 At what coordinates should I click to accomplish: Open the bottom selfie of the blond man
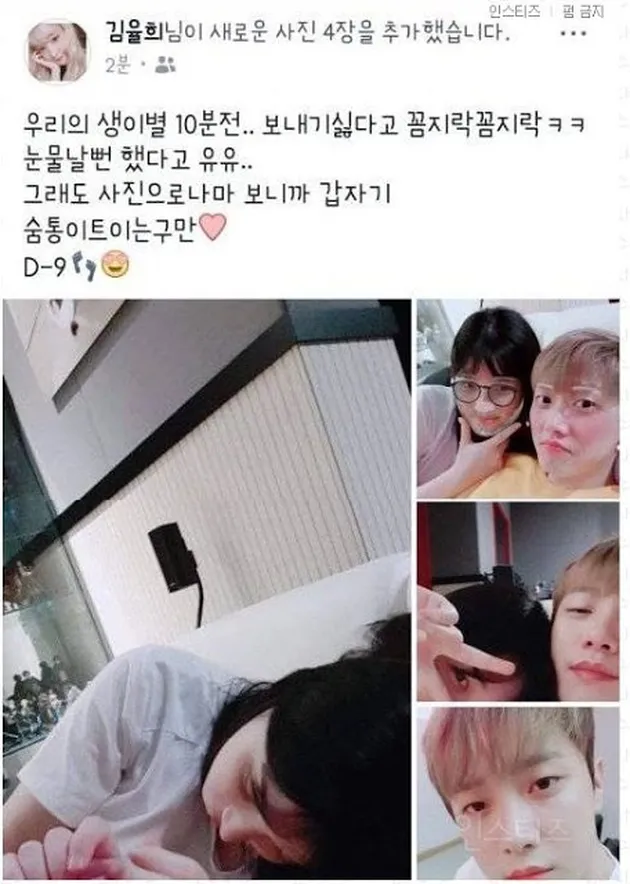tap(517, 793)
